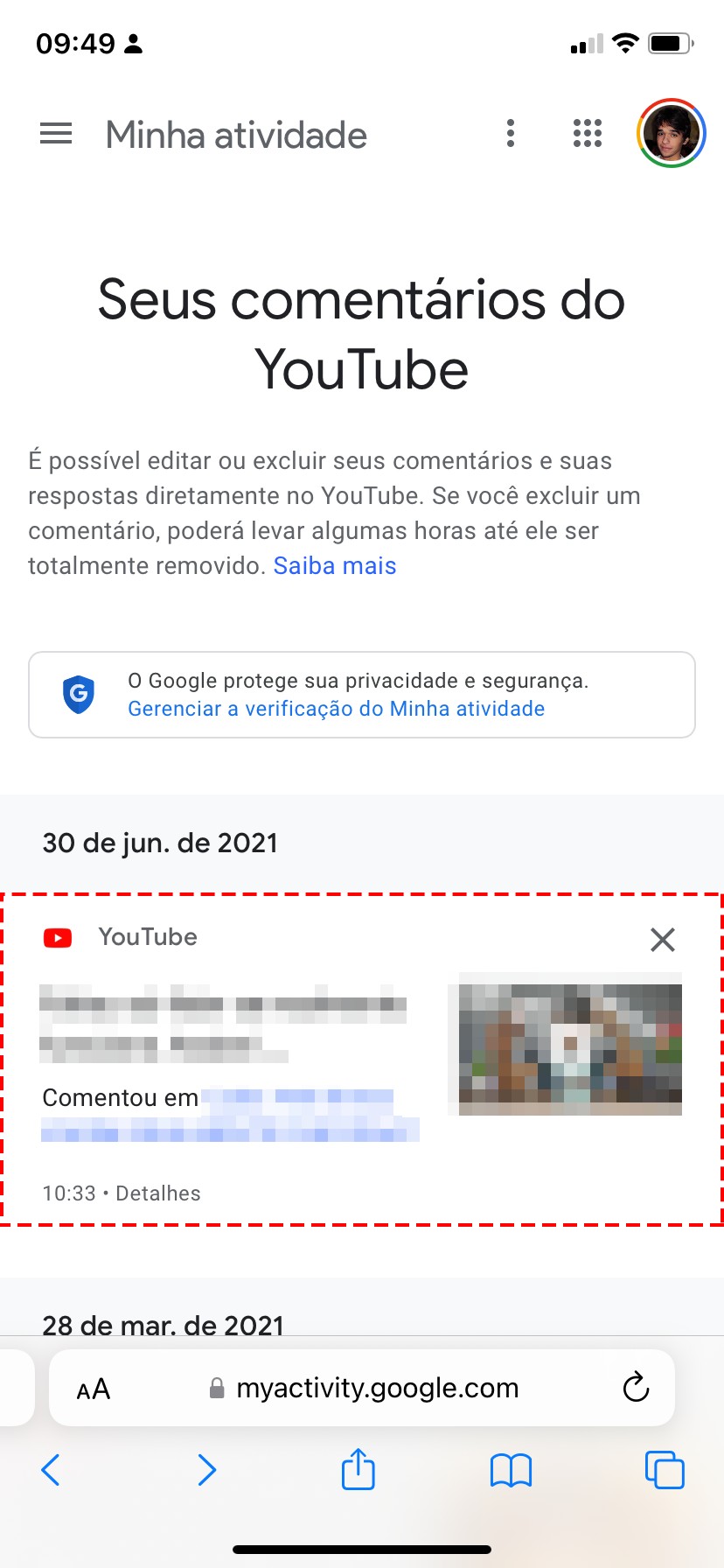The image size is (724, 1568).
Task: Open Safari bookmarks
Action: click(x=512, y=1470)
